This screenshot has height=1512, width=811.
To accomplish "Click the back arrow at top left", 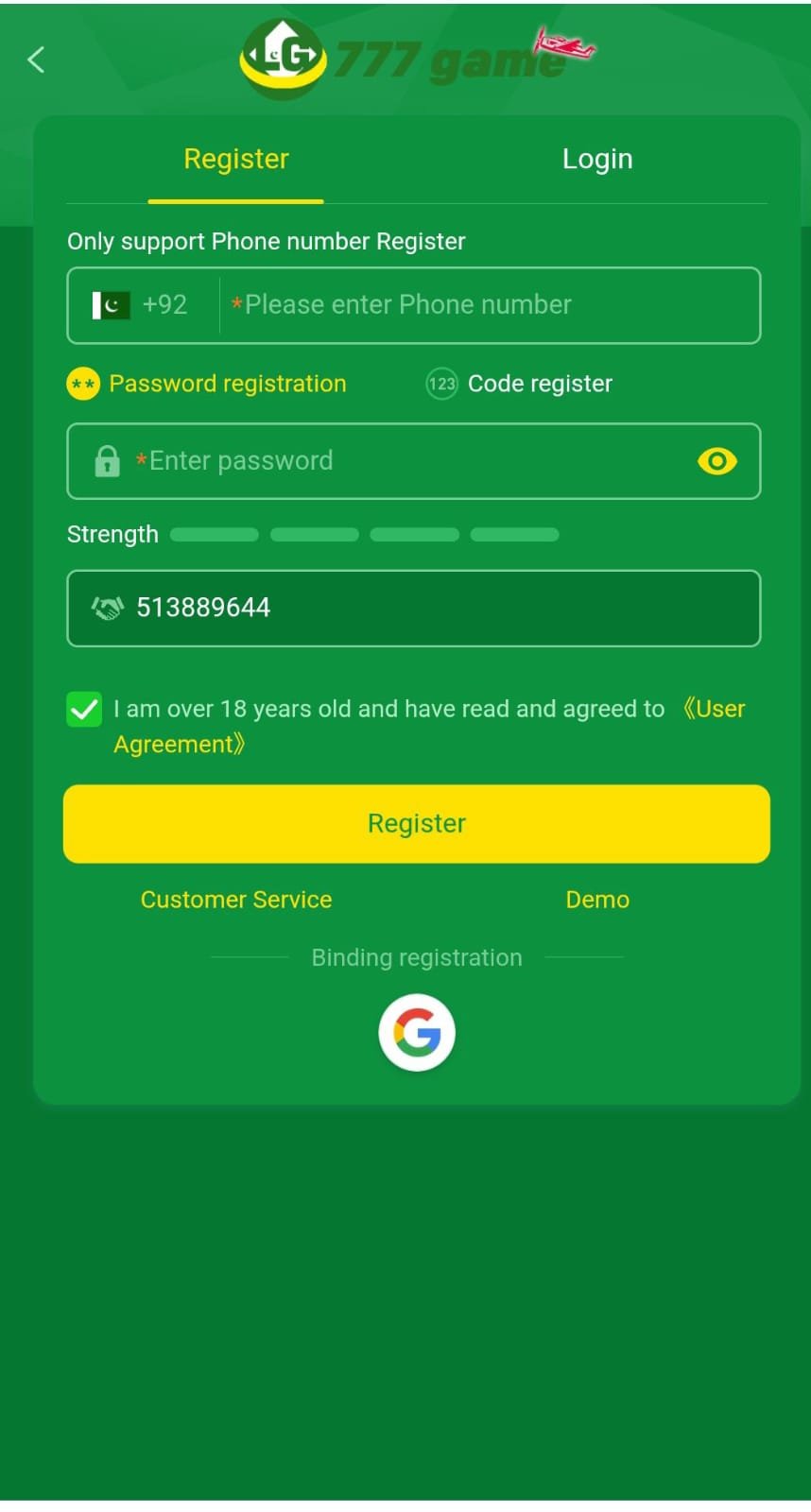I will pyautogui.click(x=36, y=59).
